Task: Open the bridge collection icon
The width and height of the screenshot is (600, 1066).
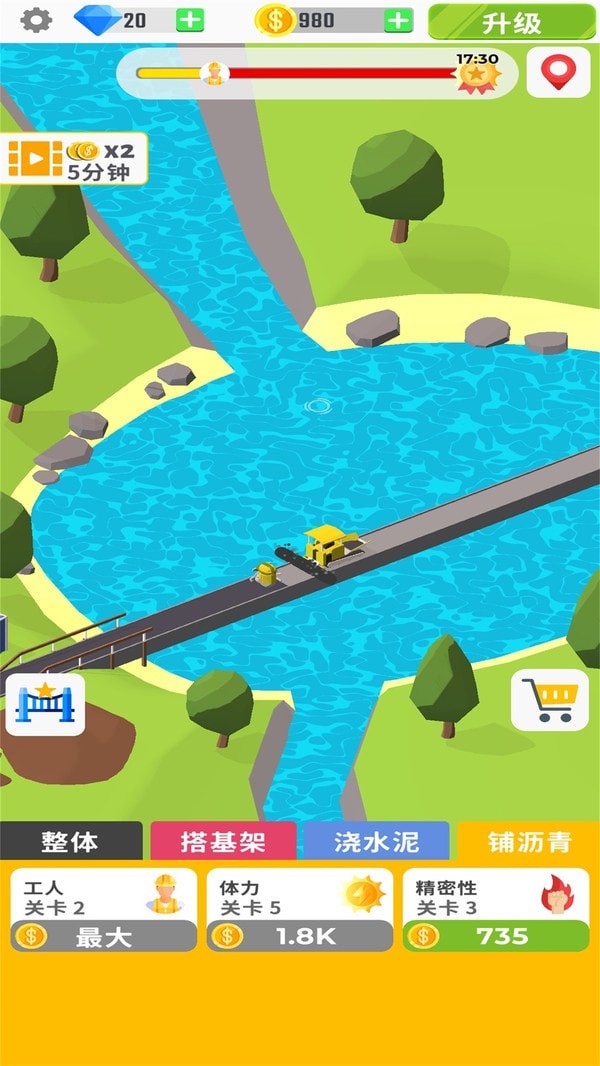Action: 45,704
